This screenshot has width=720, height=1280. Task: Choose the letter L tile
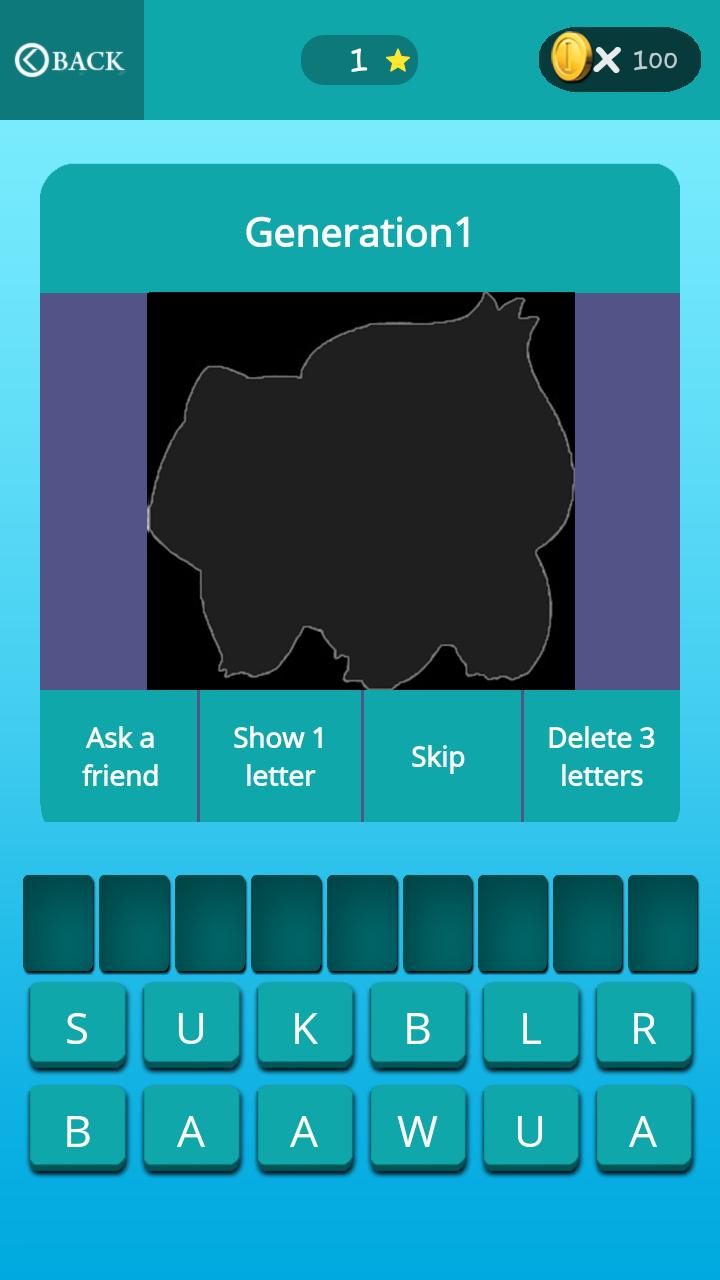pyautogui.click(x=531, y=1026)
